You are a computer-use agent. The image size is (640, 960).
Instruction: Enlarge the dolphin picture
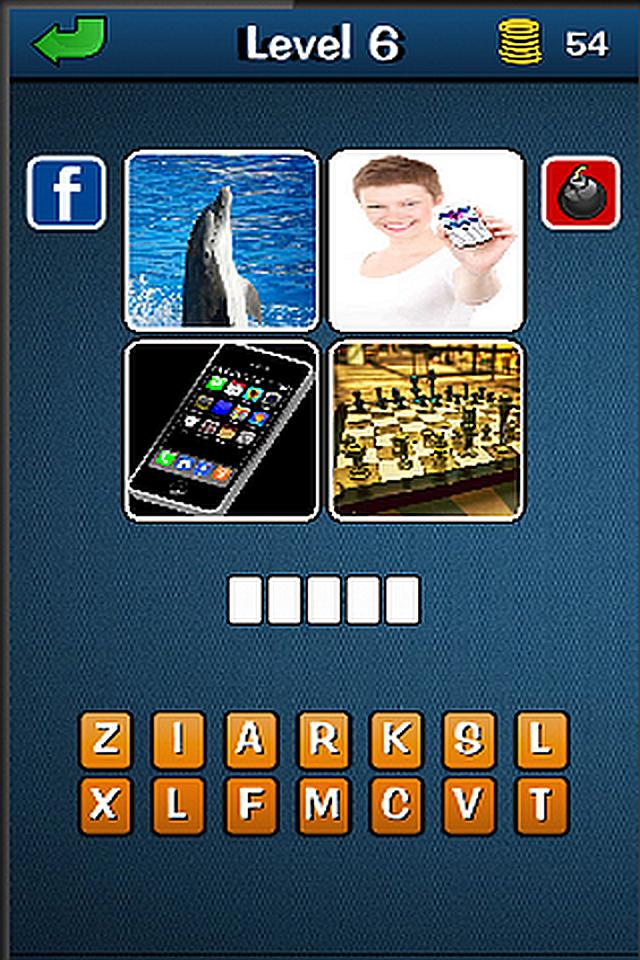click(x=221, y=240)
